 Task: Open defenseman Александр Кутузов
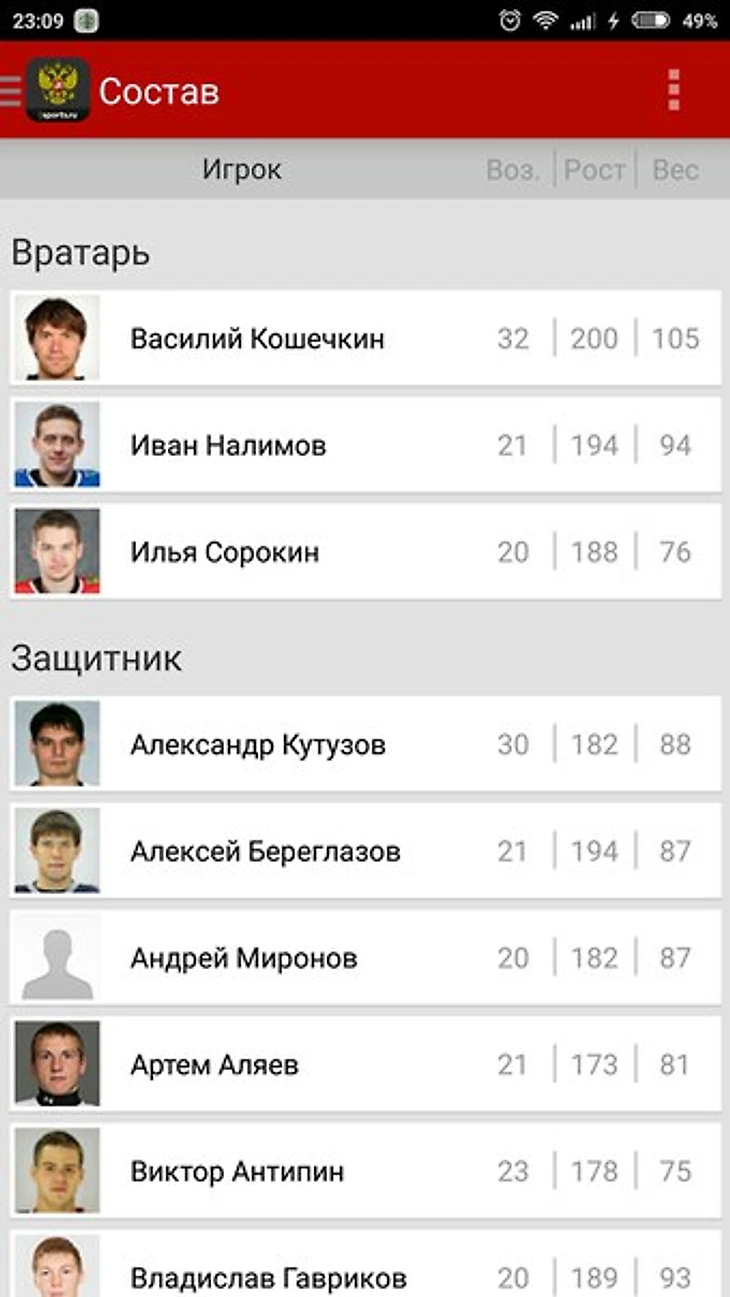365,744
